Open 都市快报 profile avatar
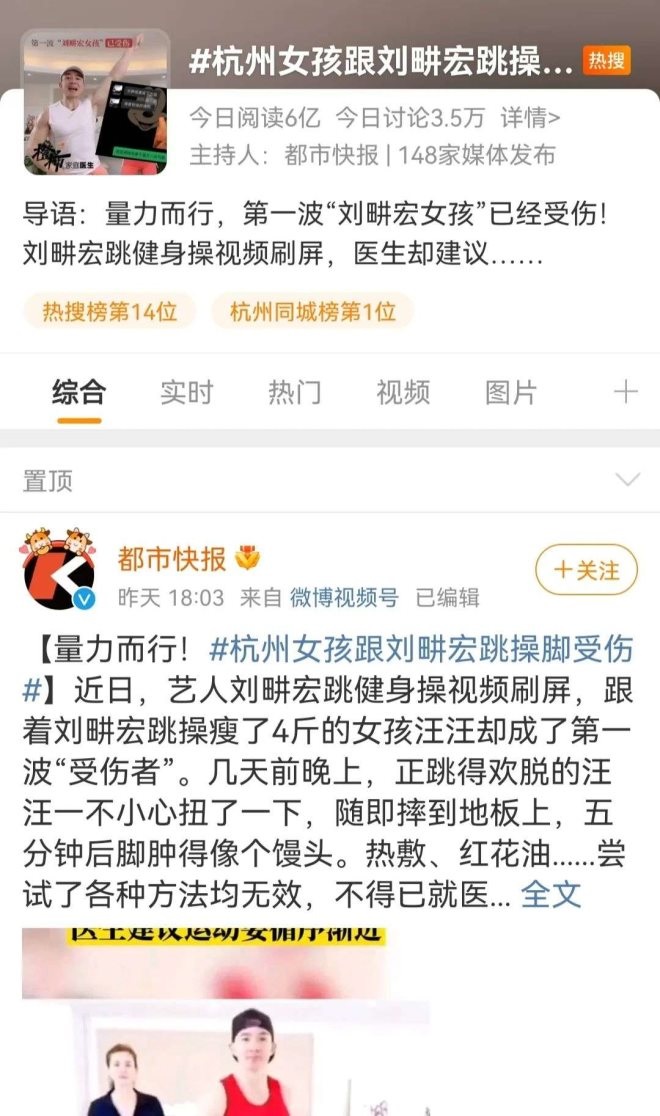This screenshot has width=660, height=1116. coord(59,571)
